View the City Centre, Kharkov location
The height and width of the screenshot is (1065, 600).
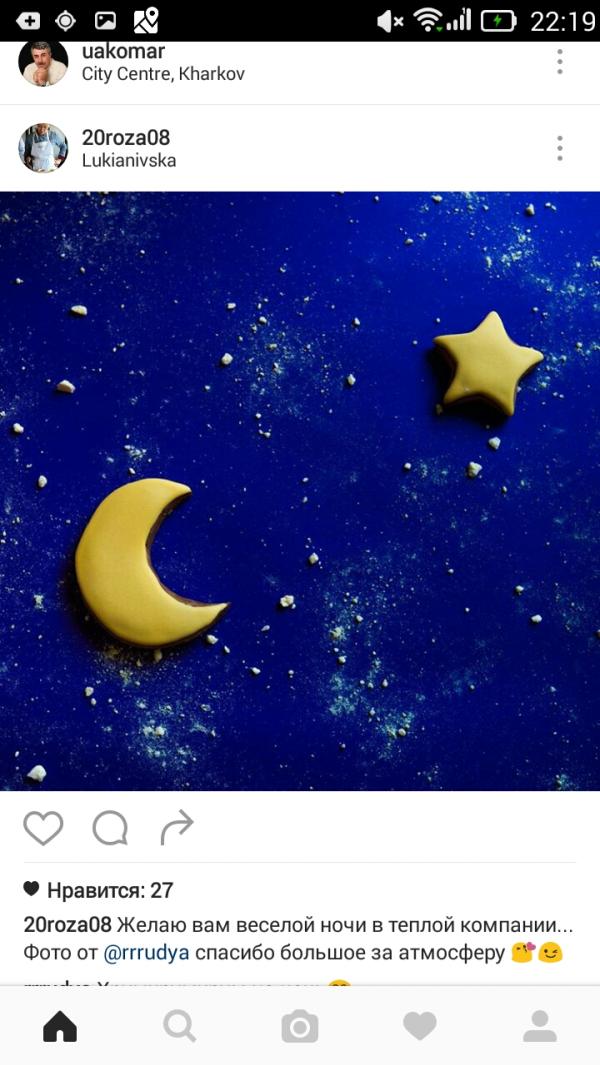click(163, 74)
